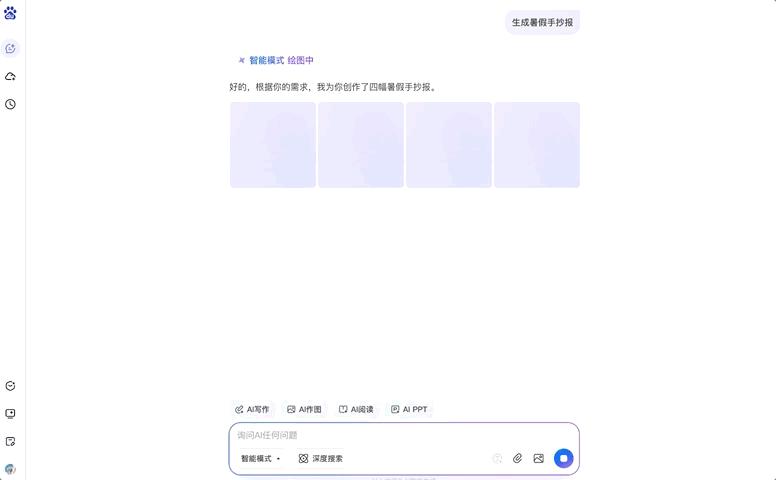Open the user avatar in sidebar

tap(10, 469)
